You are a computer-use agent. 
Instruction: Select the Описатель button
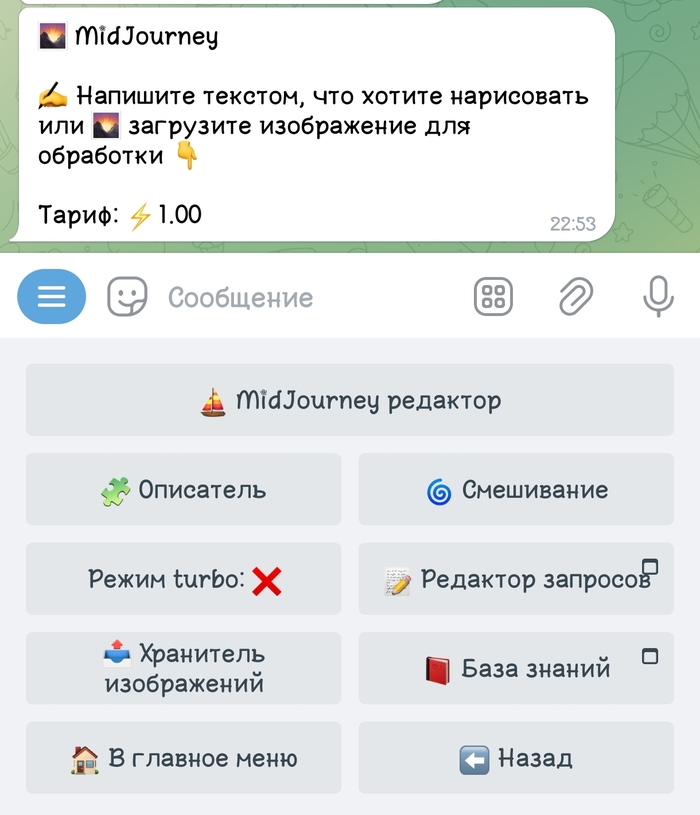[x=184, y=490]
